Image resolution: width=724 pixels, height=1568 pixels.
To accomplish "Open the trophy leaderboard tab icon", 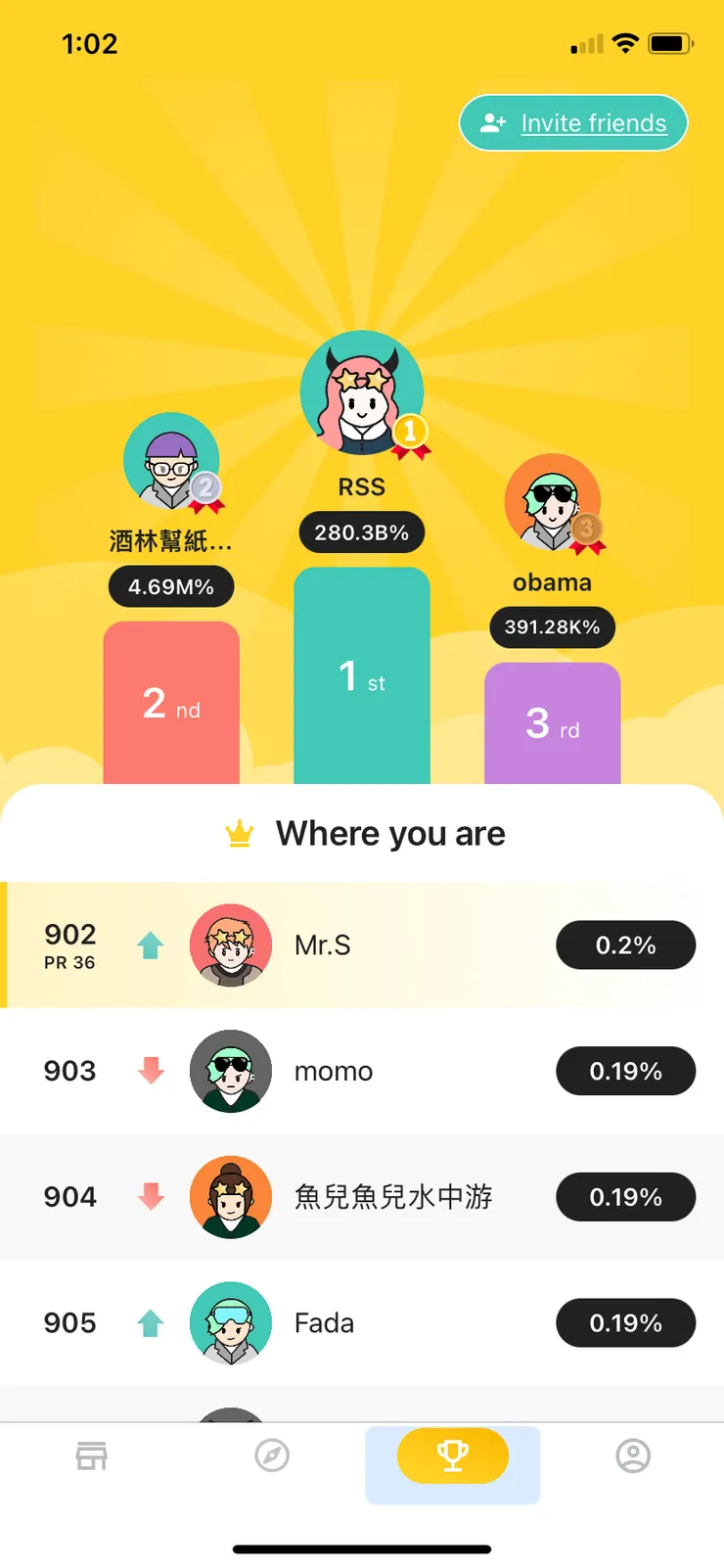I will click(453, 1455).
